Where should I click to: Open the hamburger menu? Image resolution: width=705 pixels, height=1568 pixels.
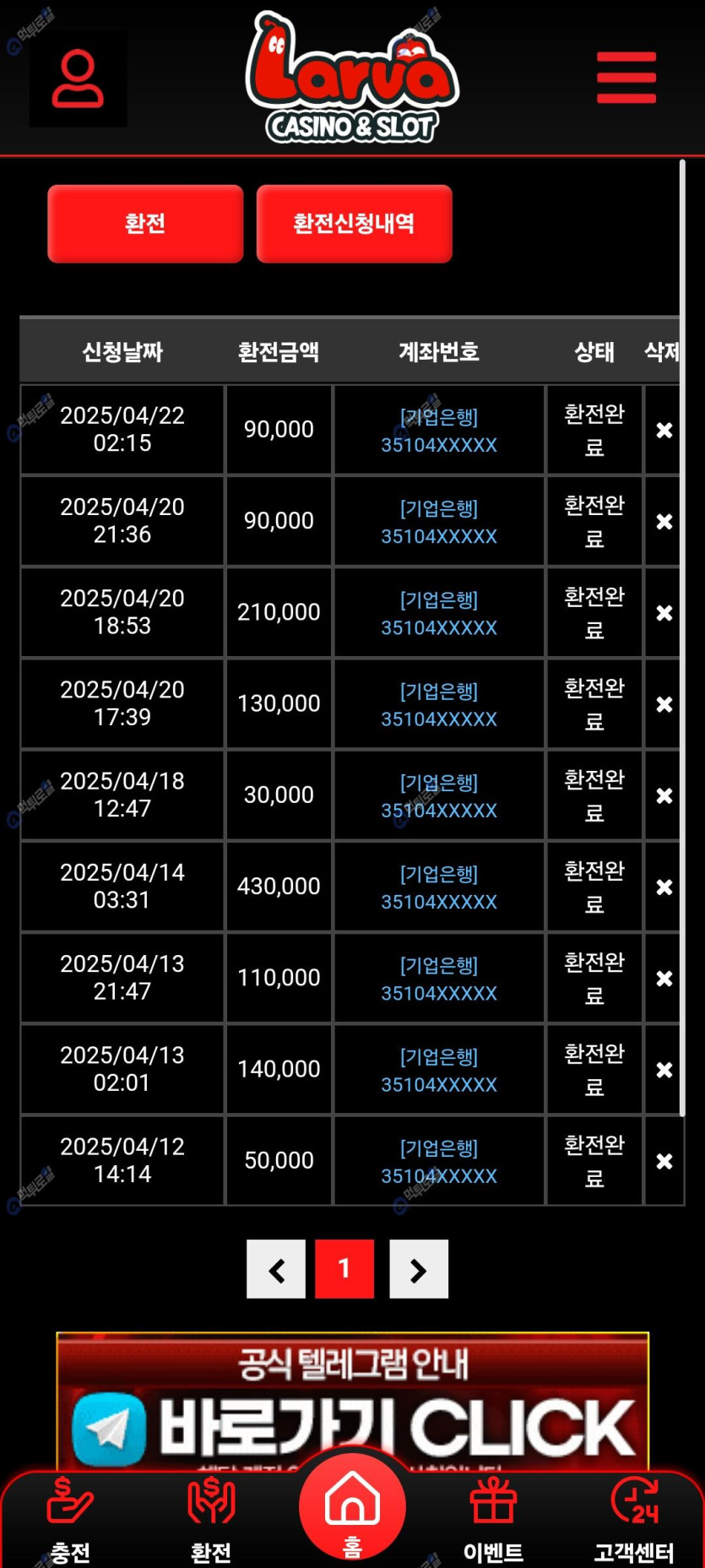(x=626, y=78)
